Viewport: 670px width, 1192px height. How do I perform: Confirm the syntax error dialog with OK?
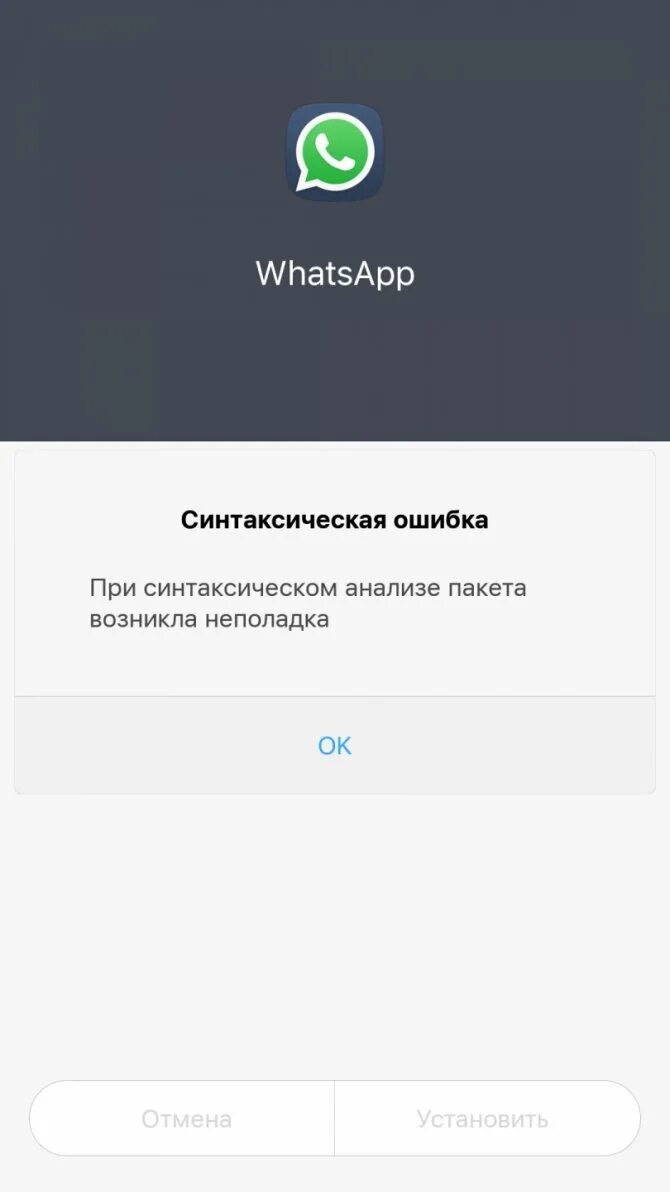(x=335, y=746)
